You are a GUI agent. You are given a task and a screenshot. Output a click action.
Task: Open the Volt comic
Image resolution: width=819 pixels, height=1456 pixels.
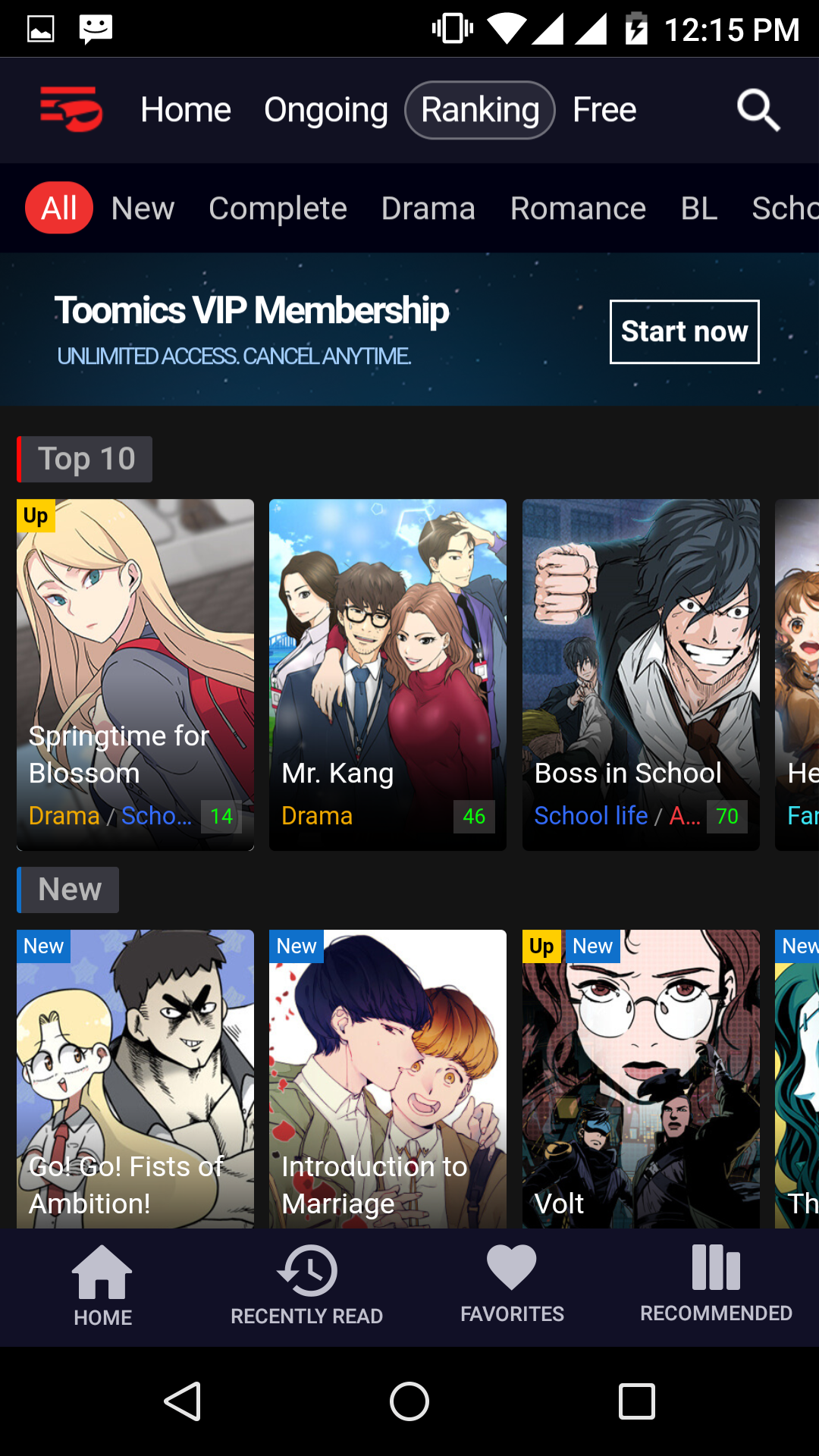click(x=641, y=1077)
